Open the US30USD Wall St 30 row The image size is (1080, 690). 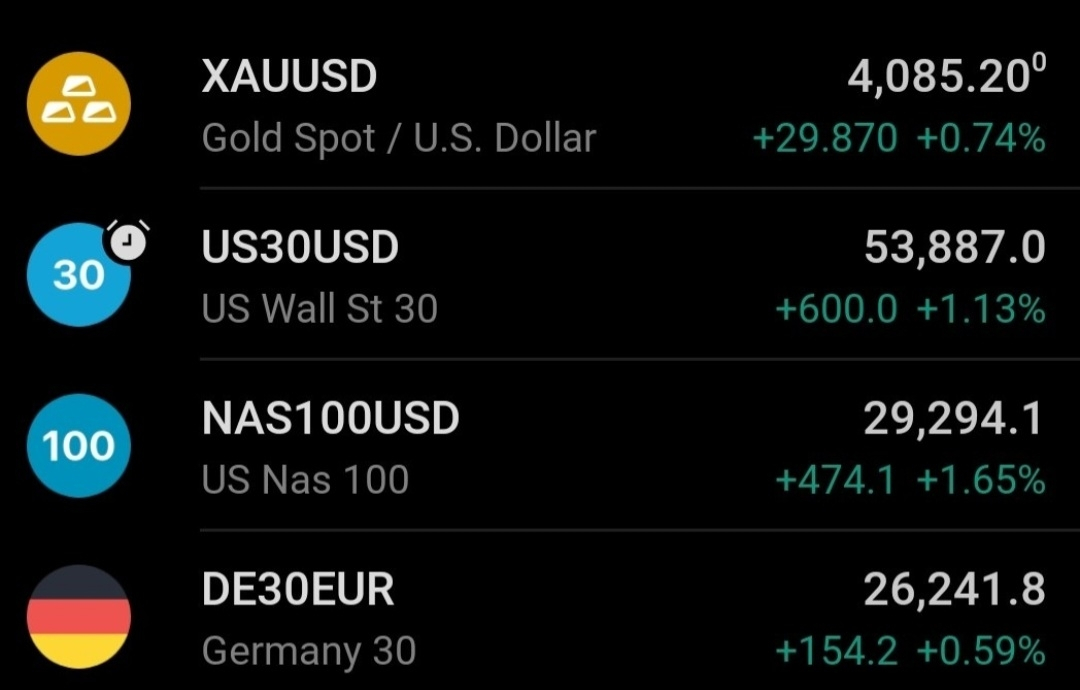coord(540,273)
